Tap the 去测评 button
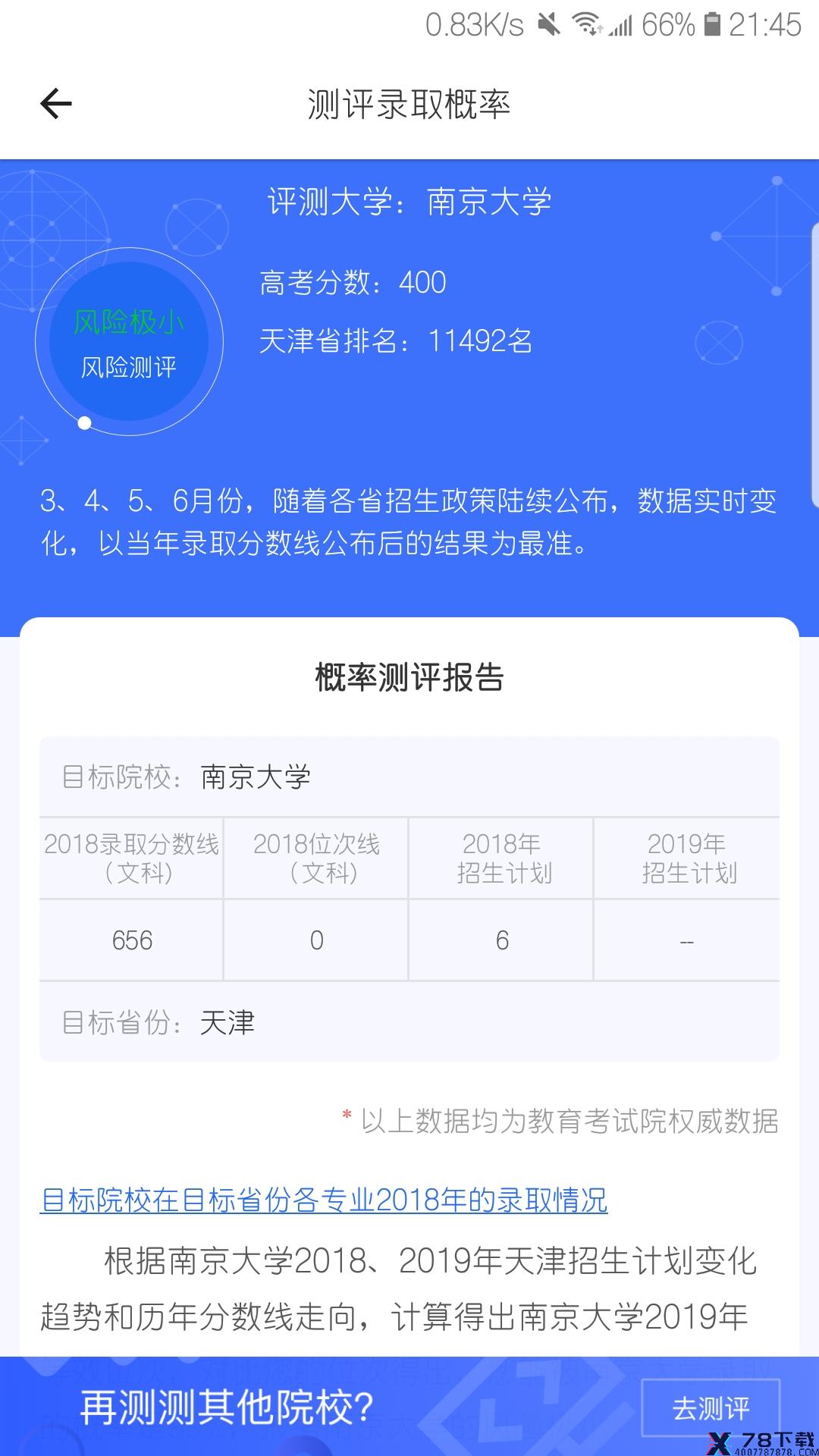Viewport: 819px width, 1456px height. [x=711, y=1408]
